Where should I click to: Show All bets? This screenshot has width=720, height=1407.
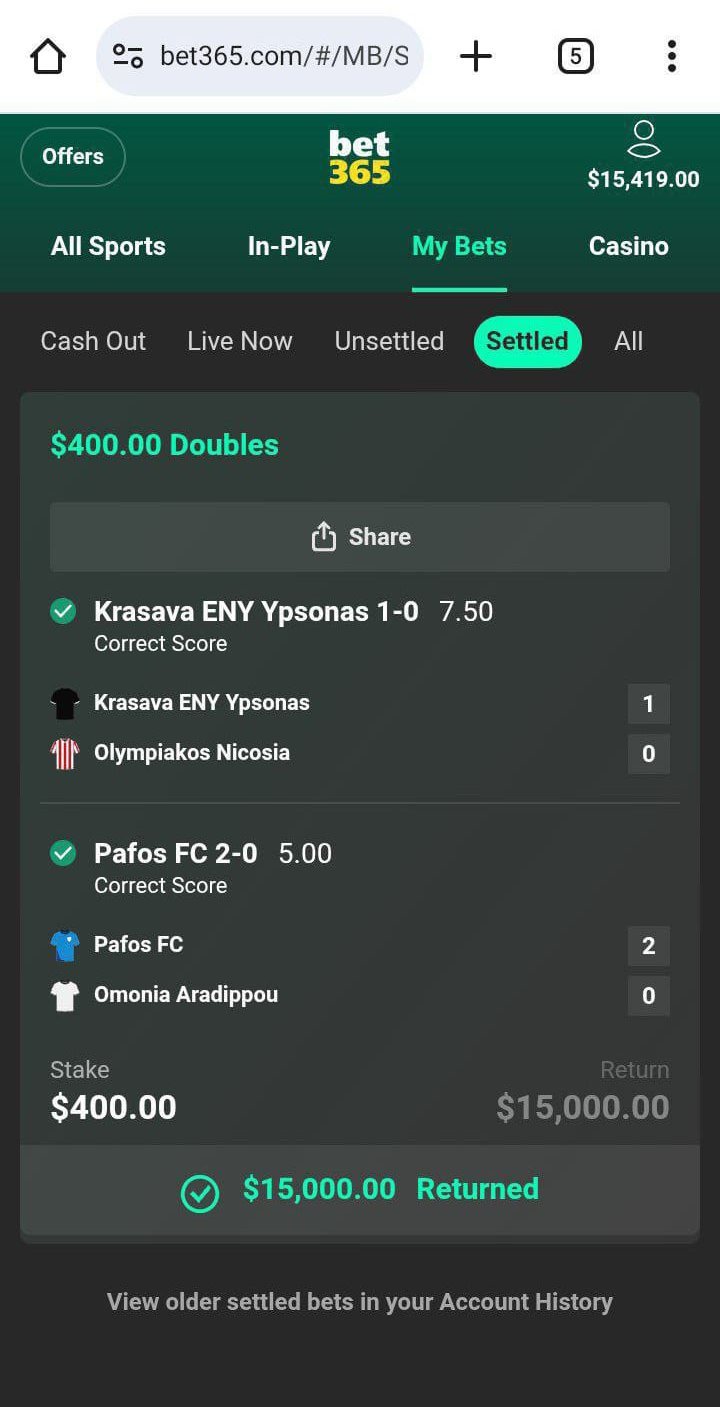click(x=628, y=341)
